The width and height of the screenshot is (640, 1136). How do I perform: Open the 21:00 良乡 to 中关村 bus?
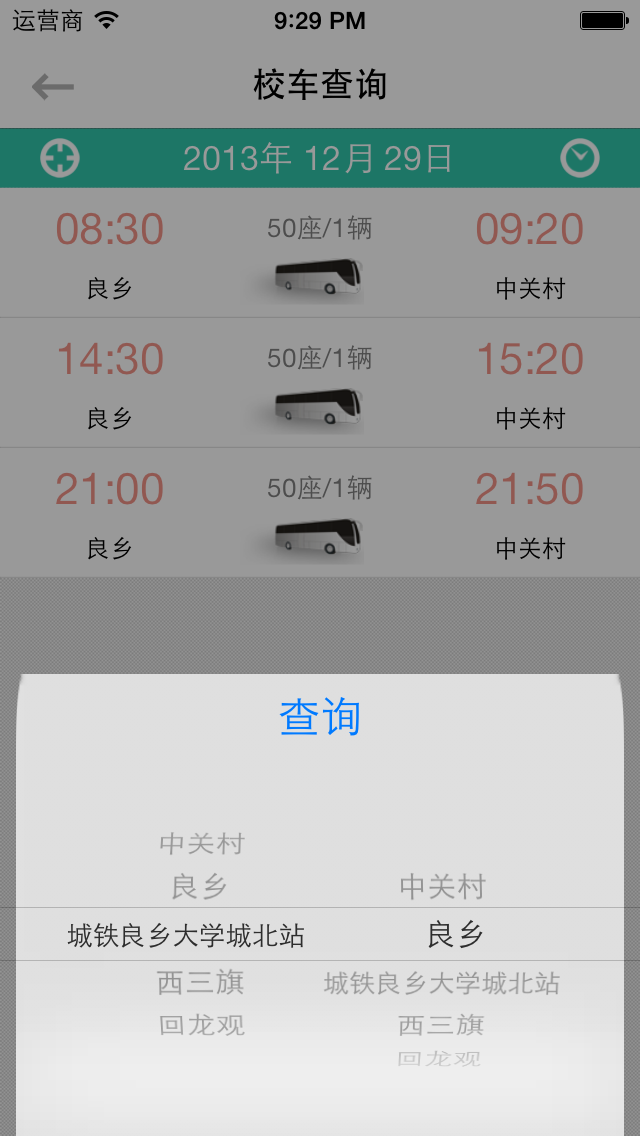tap(320, 513)
